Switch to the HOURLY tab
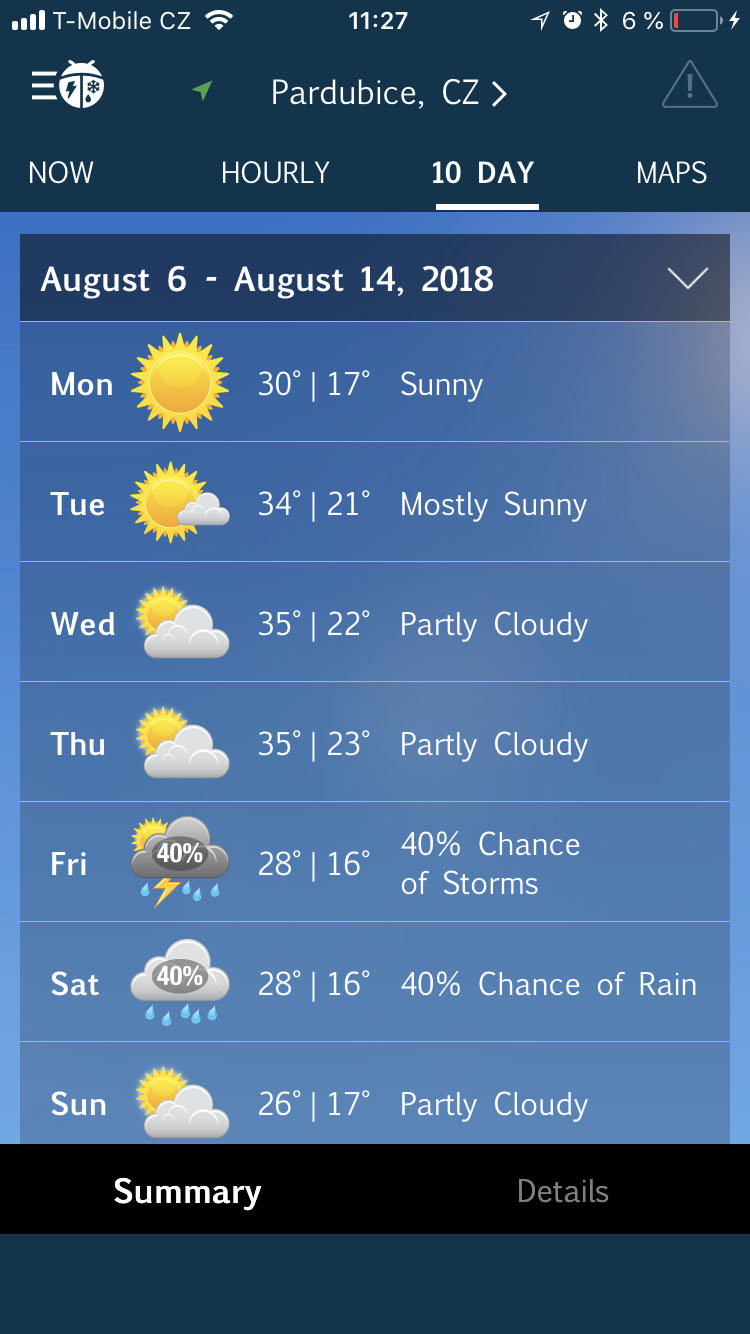 pos(275,173)
